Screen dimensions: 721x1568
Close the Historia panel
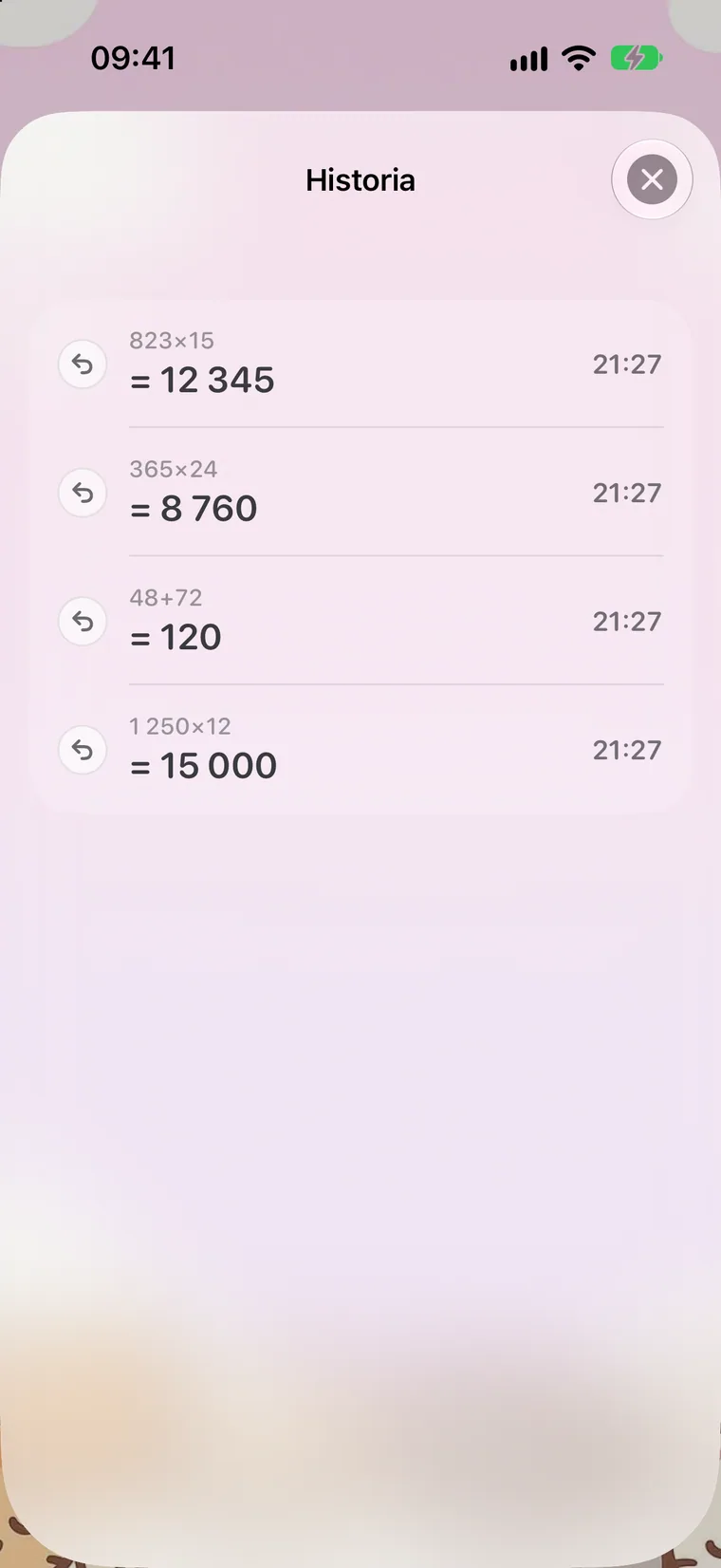pos(652,179)
